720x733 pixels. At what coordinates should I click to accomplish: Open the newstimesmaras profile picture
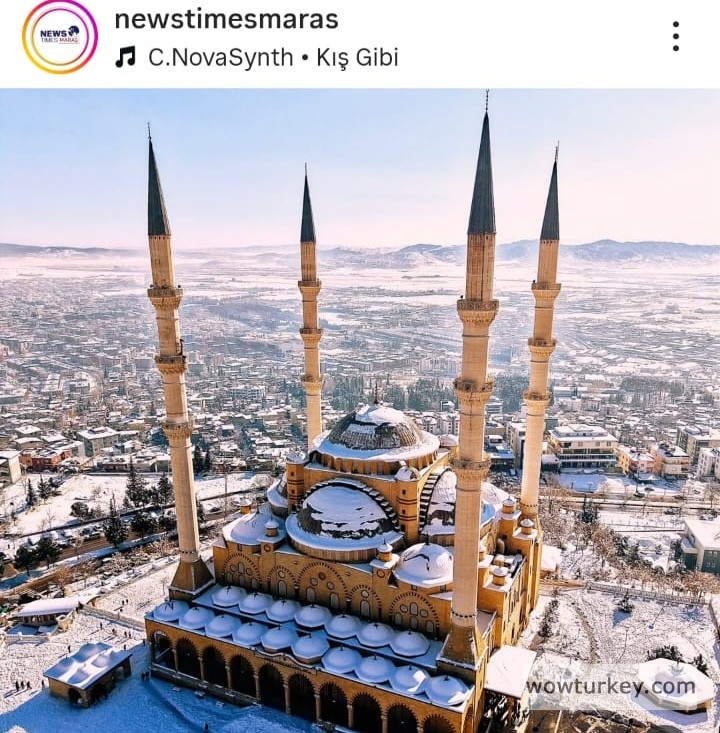[x=60, y=36]
